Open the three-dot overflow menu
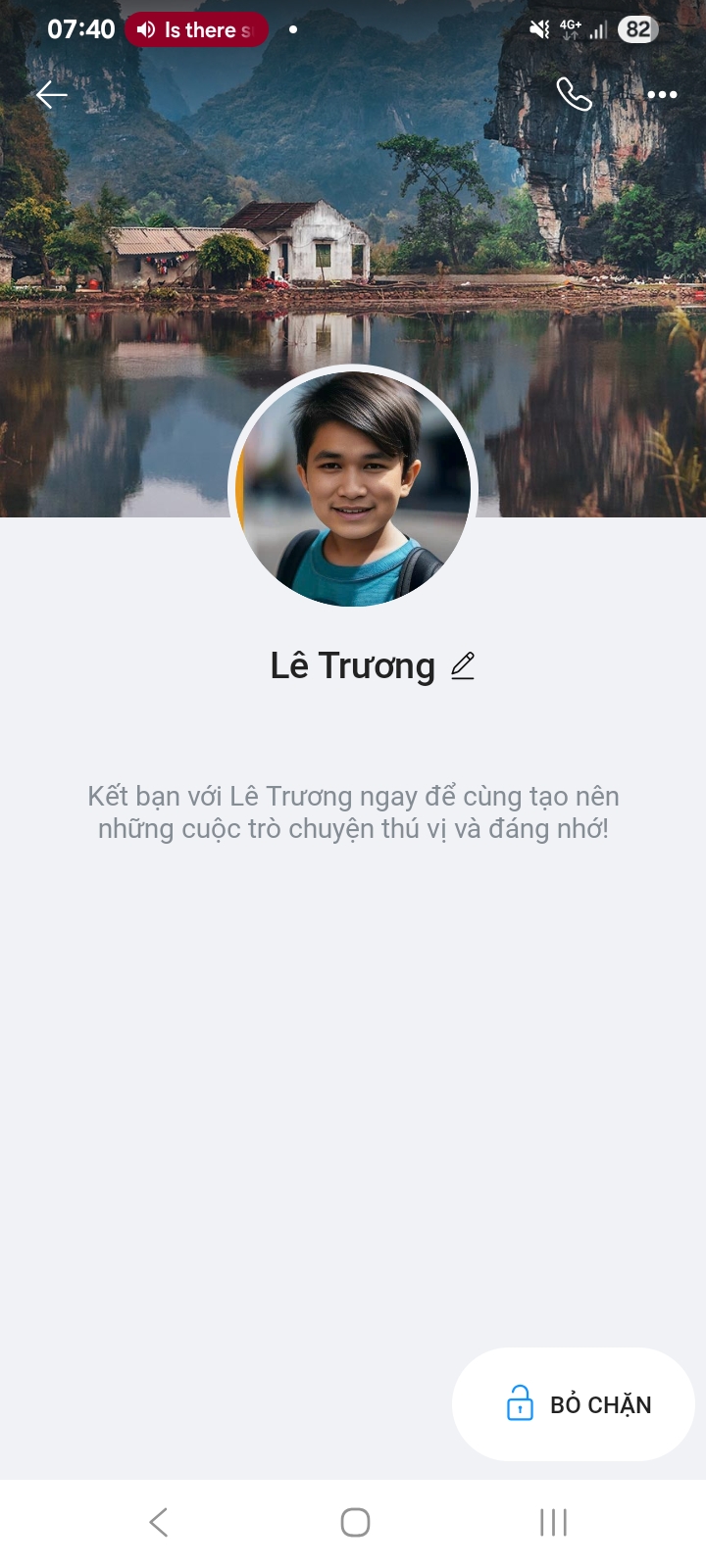The height and width of the screenshot is (1568, 706). [662, 95]
